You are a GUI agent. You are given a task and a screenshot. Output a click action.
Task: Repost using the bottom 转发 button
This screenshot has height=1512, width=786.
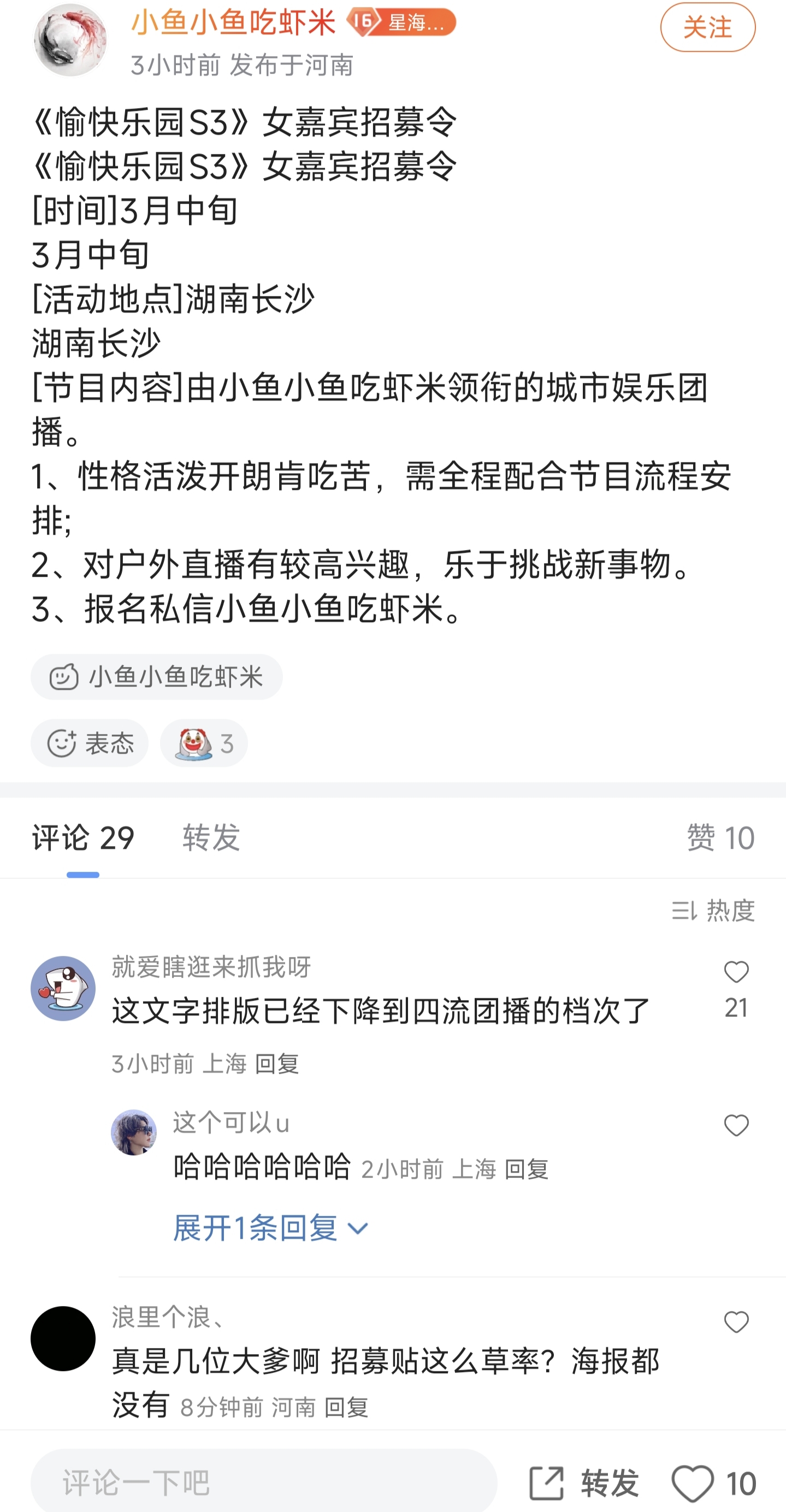584,1483
